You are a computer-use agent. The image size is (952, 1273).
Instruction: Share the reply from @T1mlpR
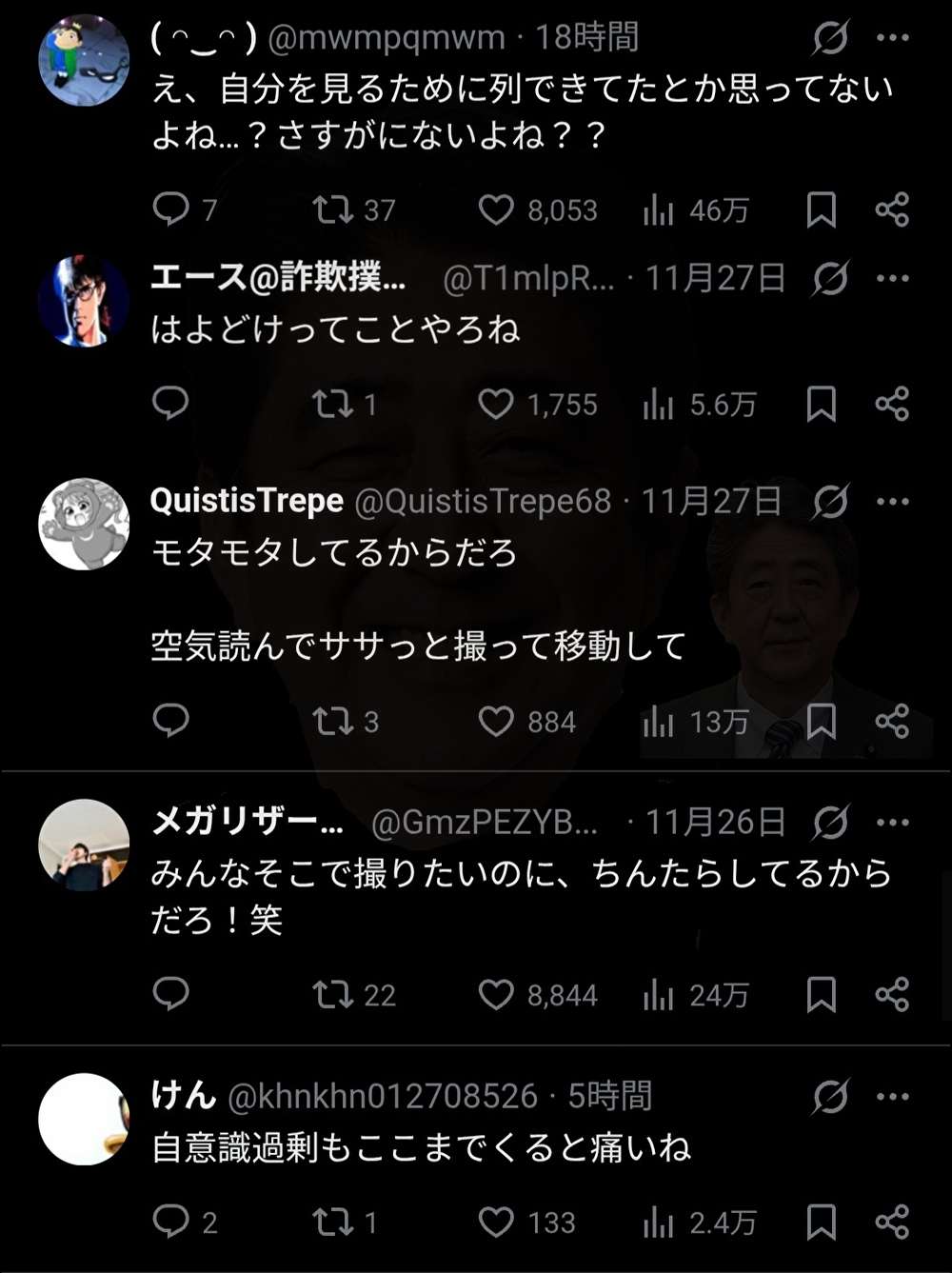click(892, 405)
